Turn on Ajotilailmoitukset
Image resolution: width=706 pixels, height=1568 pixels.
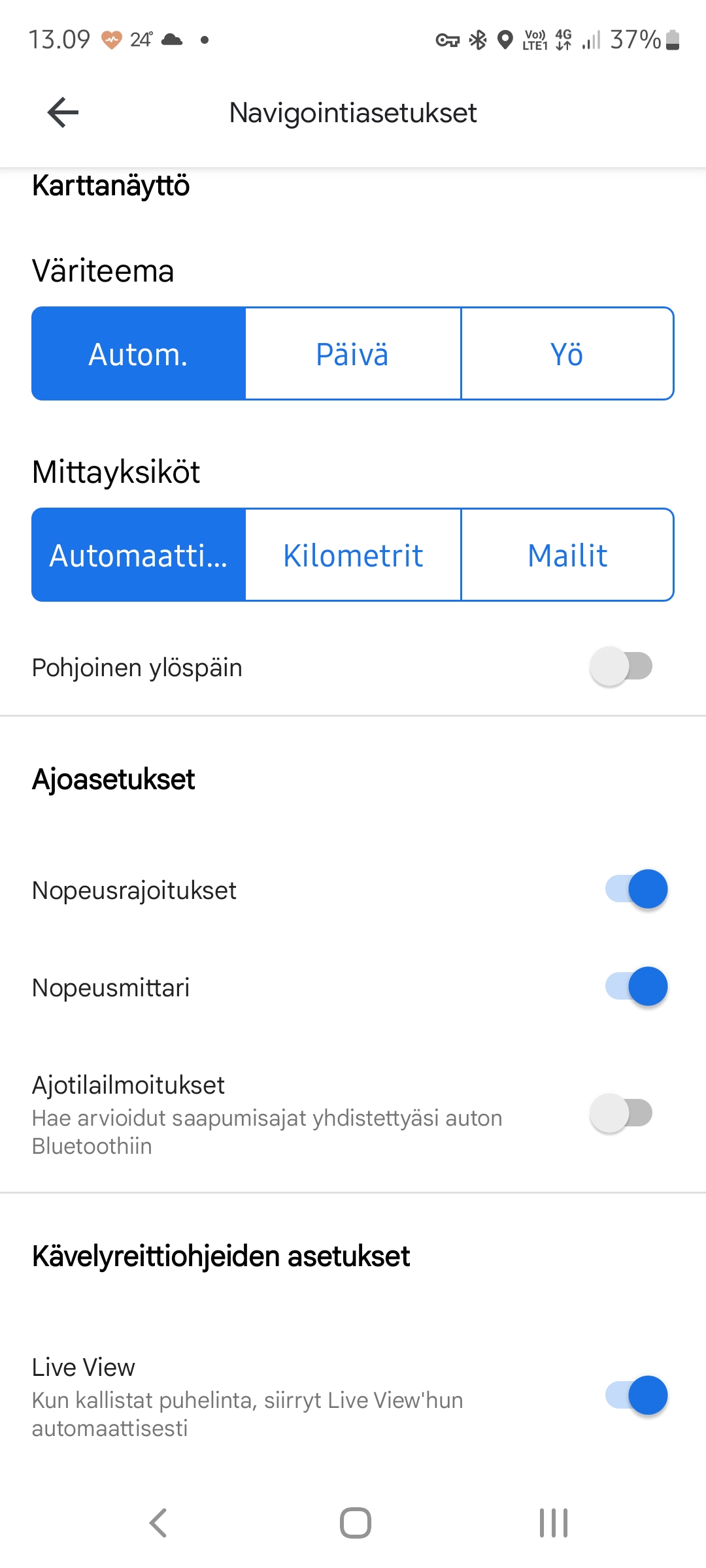coord(622,1113)
